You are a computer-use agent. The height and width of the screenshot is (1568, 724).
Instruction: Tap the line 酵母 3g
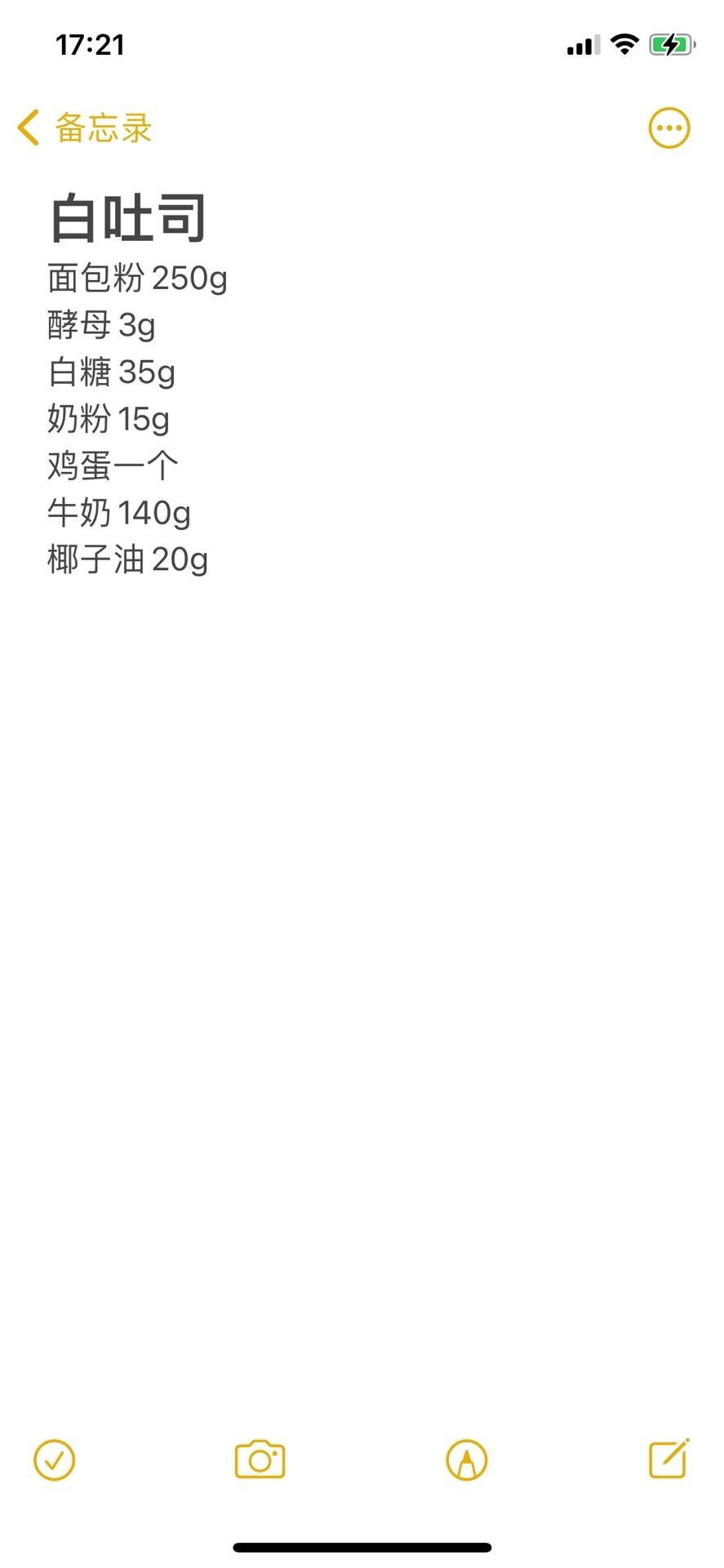coord(100,325)
